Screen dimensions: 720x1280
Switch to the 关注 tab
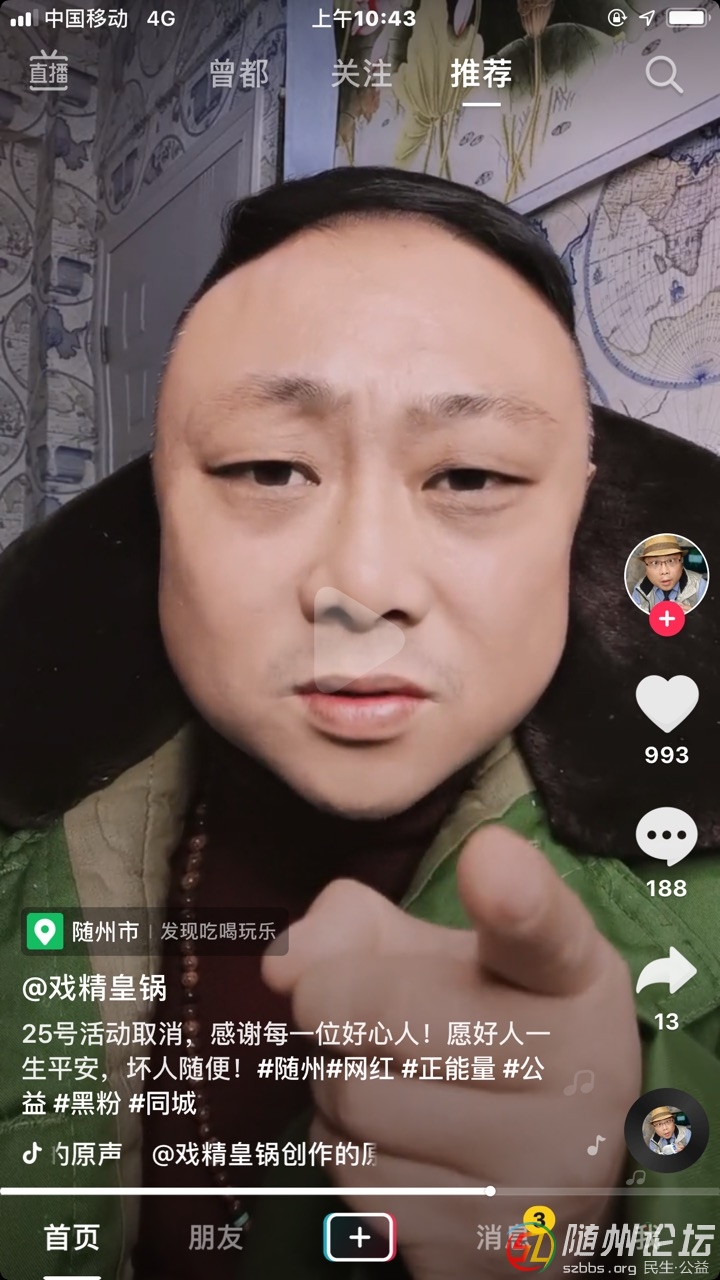click(361, 74)
